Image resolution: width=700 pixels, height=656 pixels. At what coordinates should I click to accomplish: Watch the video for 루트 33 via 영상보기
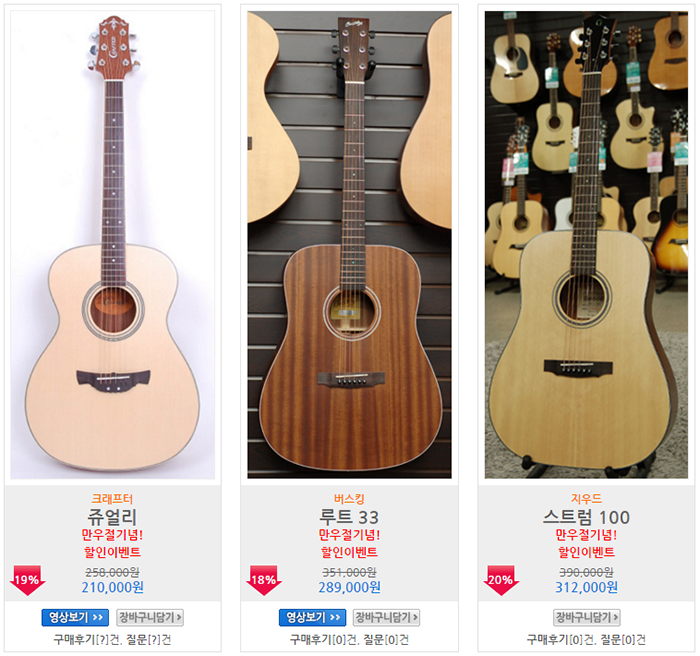point(312,617)
